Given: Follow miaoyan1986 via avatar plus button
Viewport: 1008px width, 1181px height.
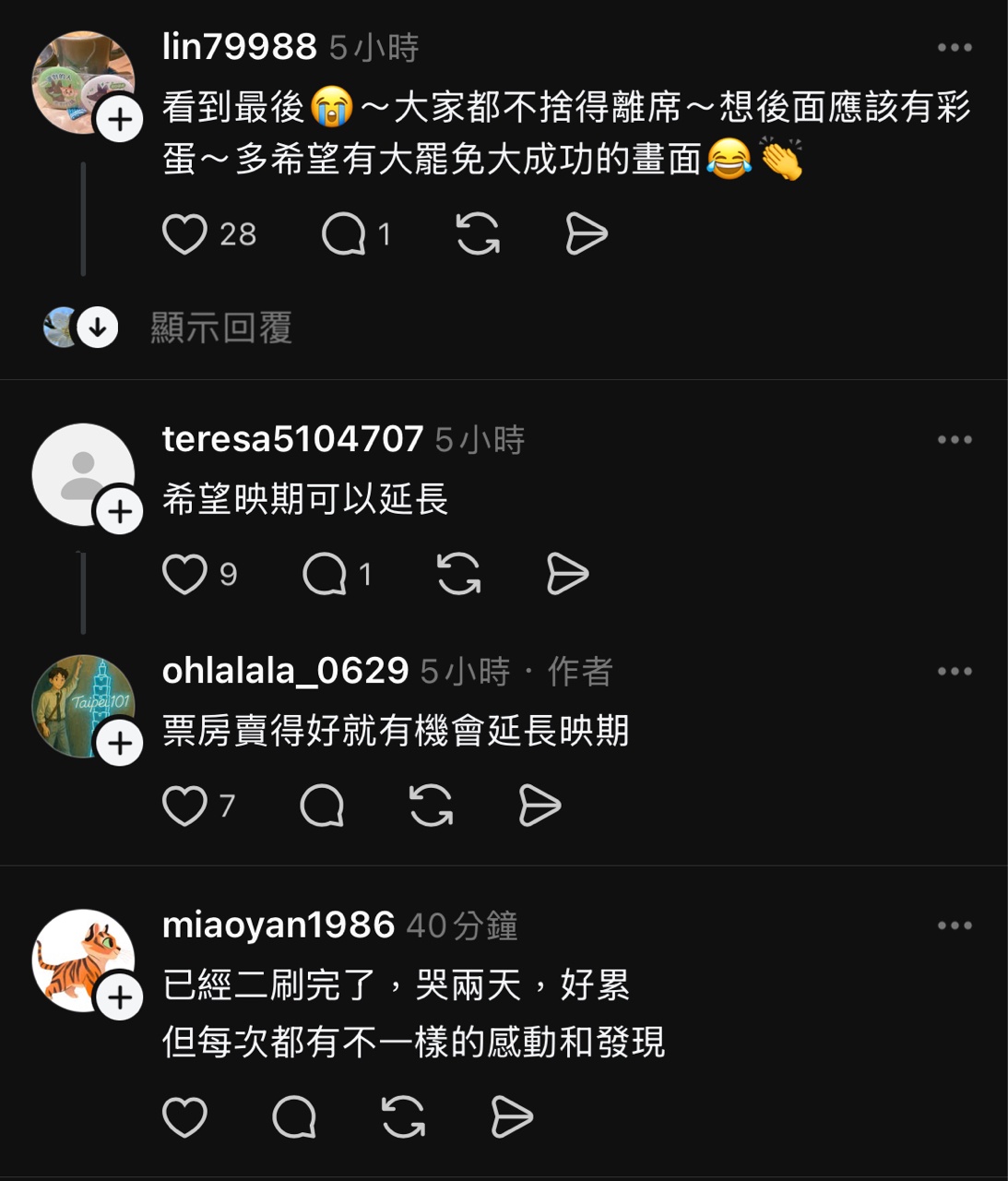Looking at the screenshot, I should [120, 998].
